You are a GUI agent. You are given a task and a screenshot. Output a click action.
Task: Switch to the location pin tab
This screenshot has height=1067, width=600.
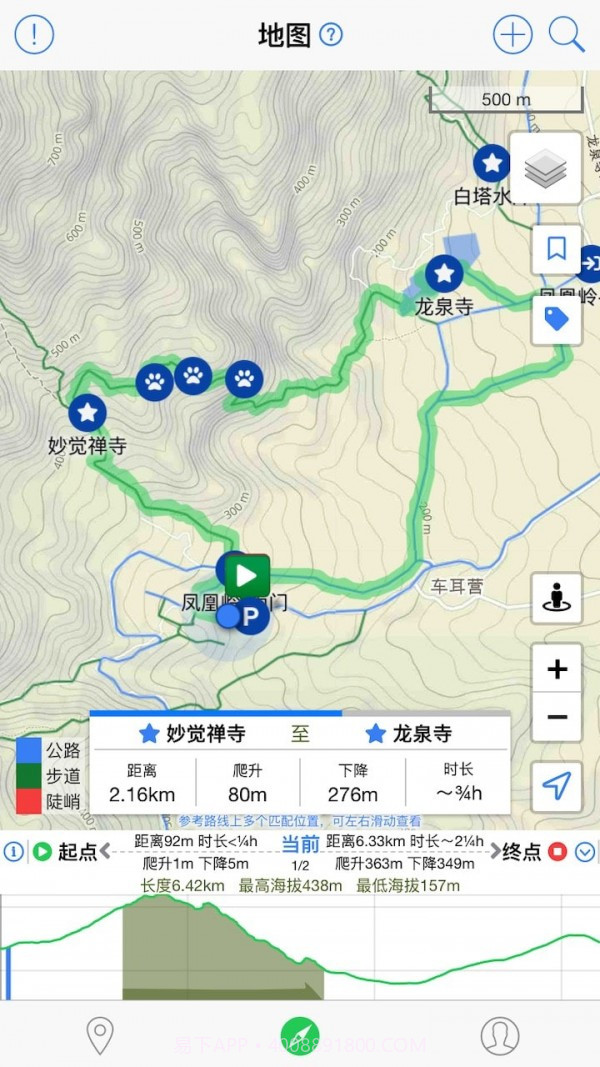tap(99, 1035)
